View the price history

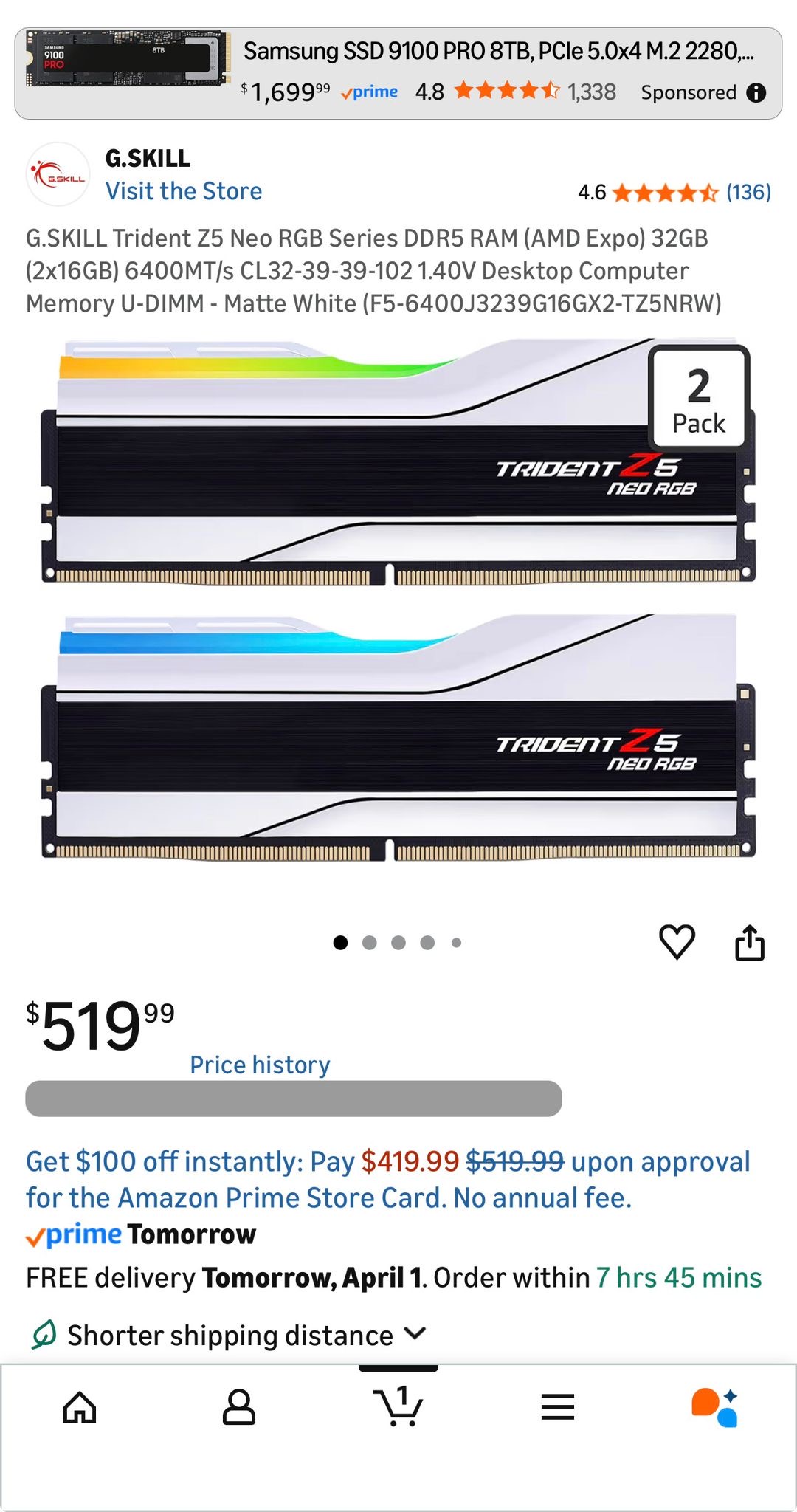pyautogui.click(x=260, y=1065)
